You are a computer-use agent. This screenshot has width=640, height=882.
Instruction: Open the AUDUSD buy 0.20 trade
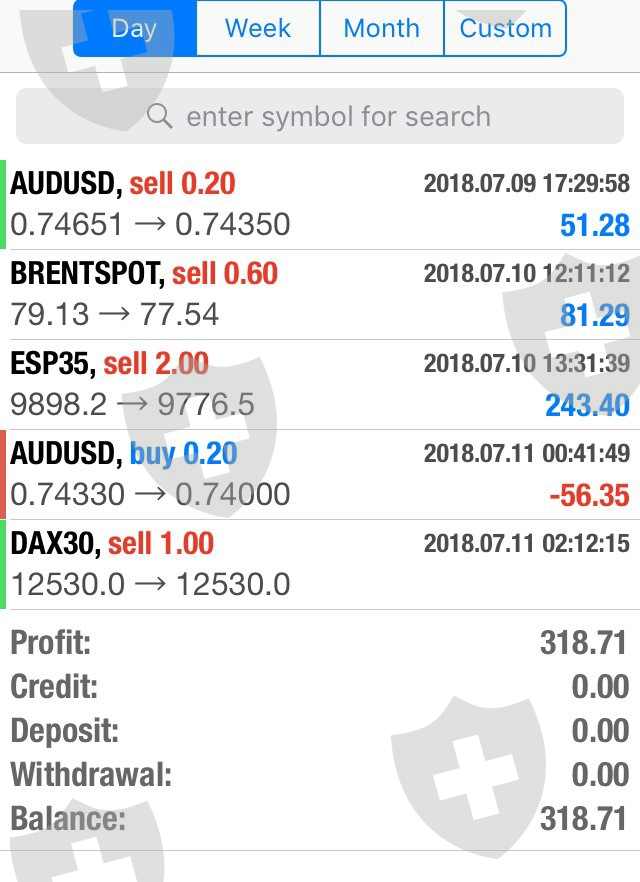320,474
